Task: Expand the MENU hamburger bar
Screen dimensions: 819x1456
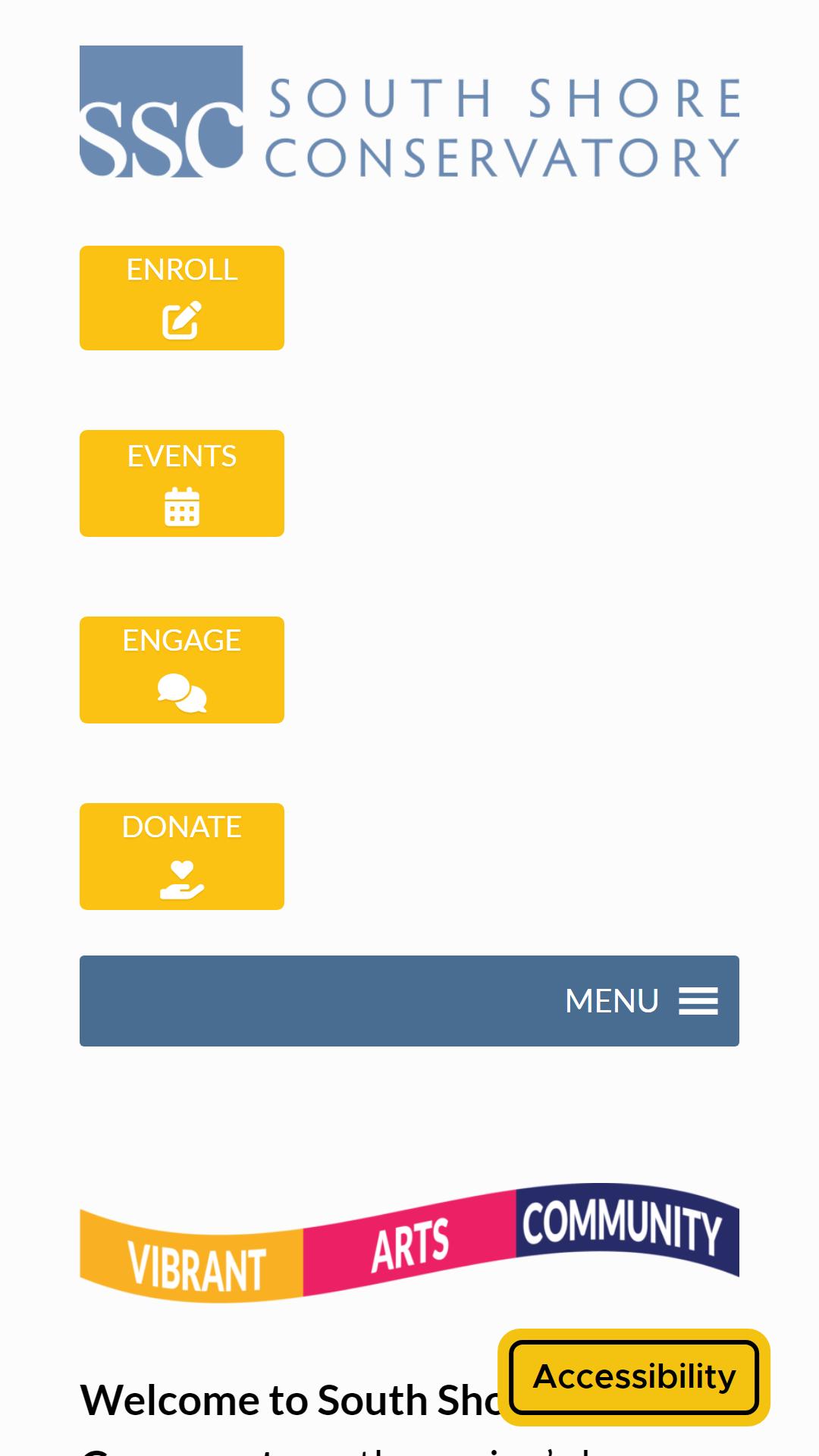Action: point(409,1001)
